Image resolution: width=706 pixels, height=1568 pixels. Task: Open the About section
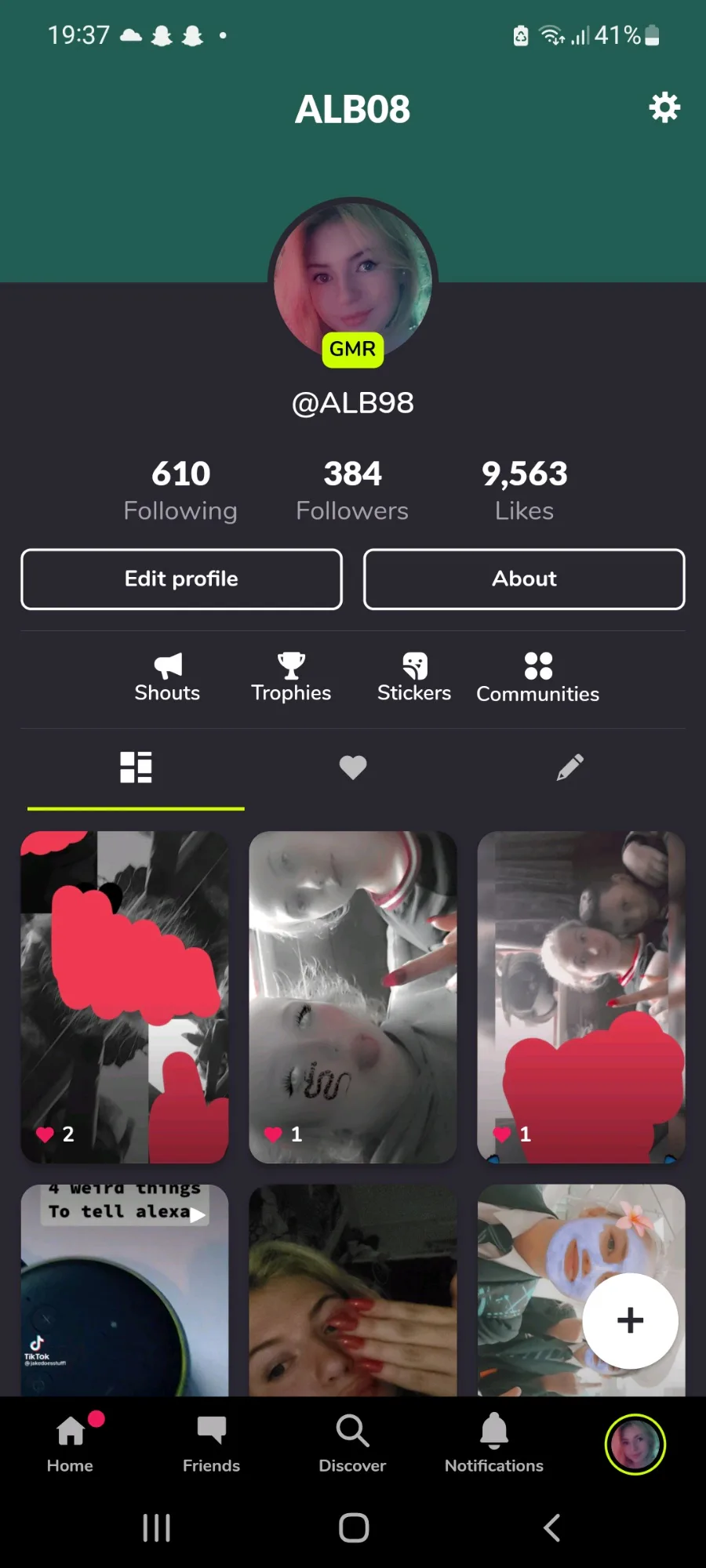pos(524,579)
